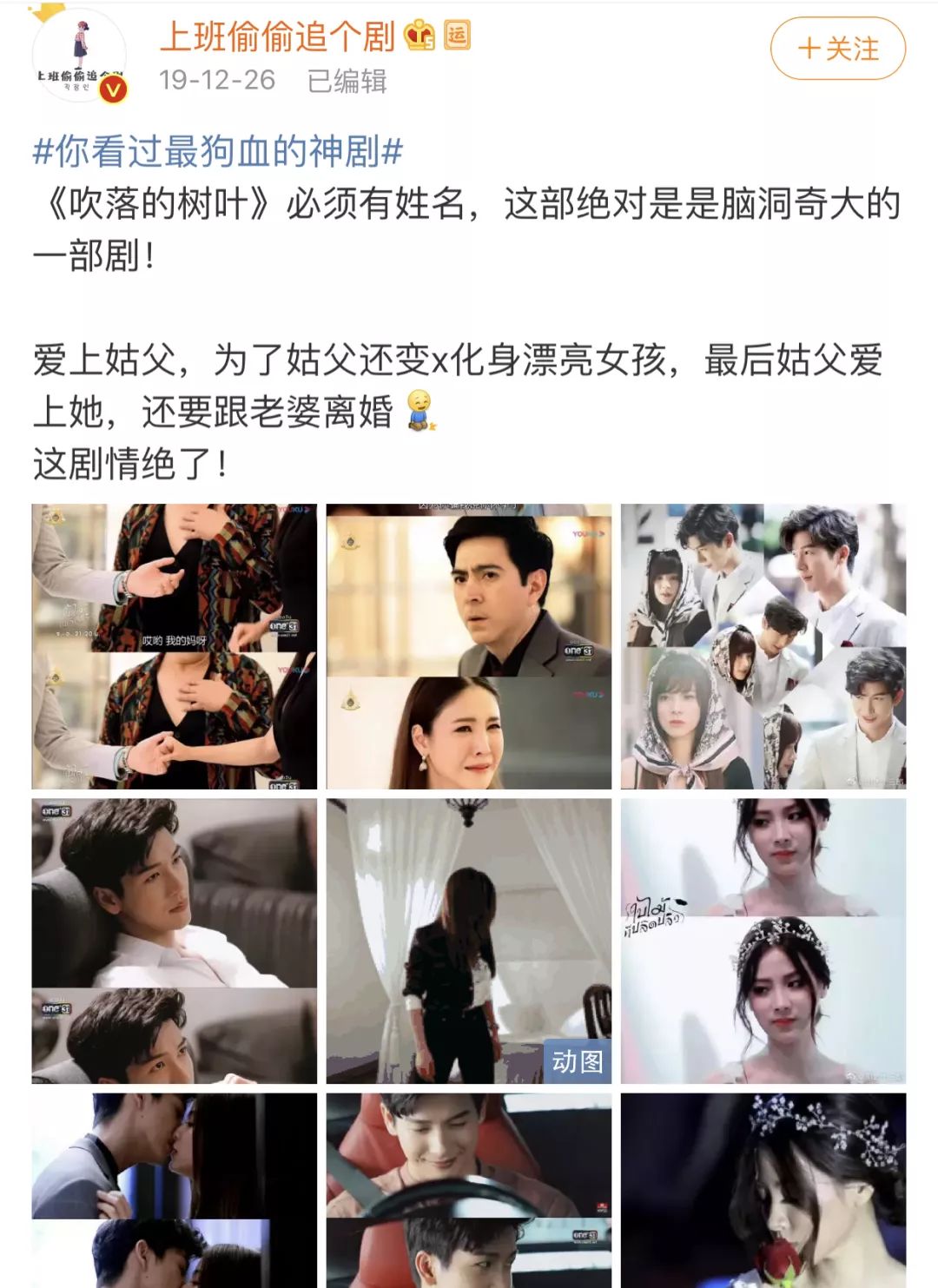Follow this account with the 关注 button
938x1288 pixels.
pyautogui.click(x=837, y=50)
